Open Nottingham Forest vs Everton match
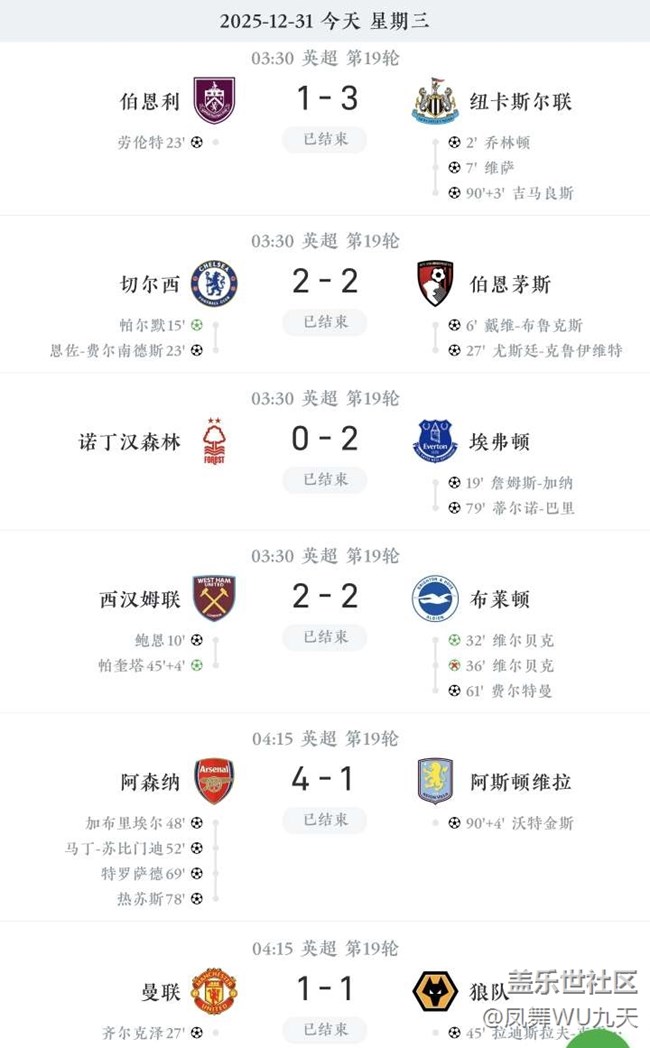650x1048 pixels. (x=325, y=440)
